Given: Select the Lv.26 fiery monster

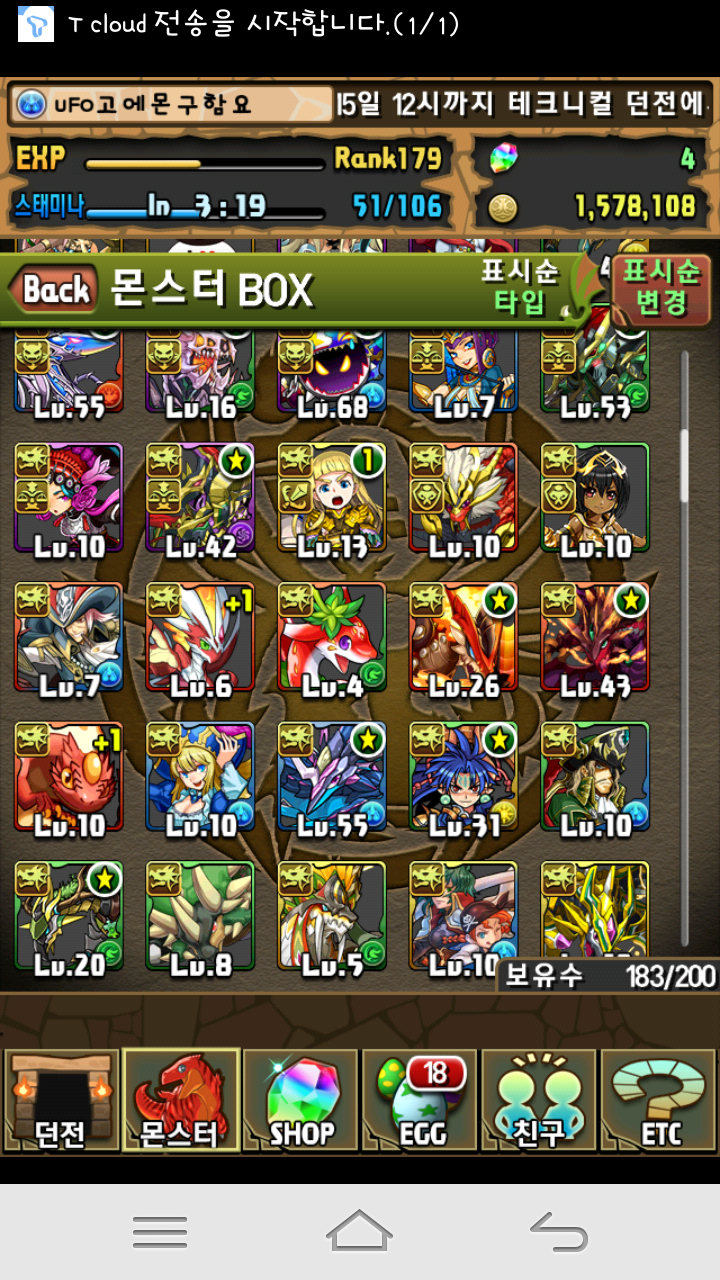Looking at the screenshot, I should coord(463,638).
